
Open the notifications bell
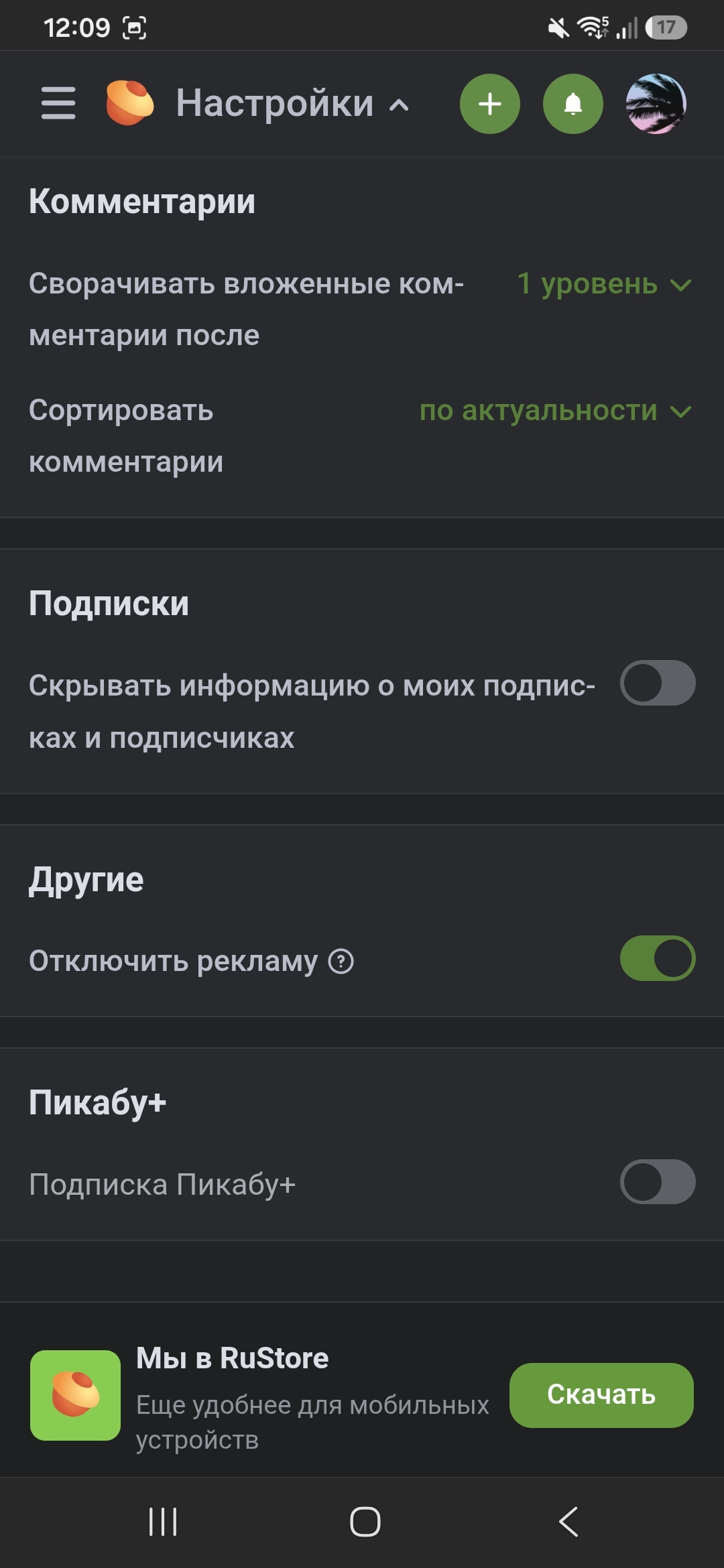pyautogui.click(x=573, y=104)
